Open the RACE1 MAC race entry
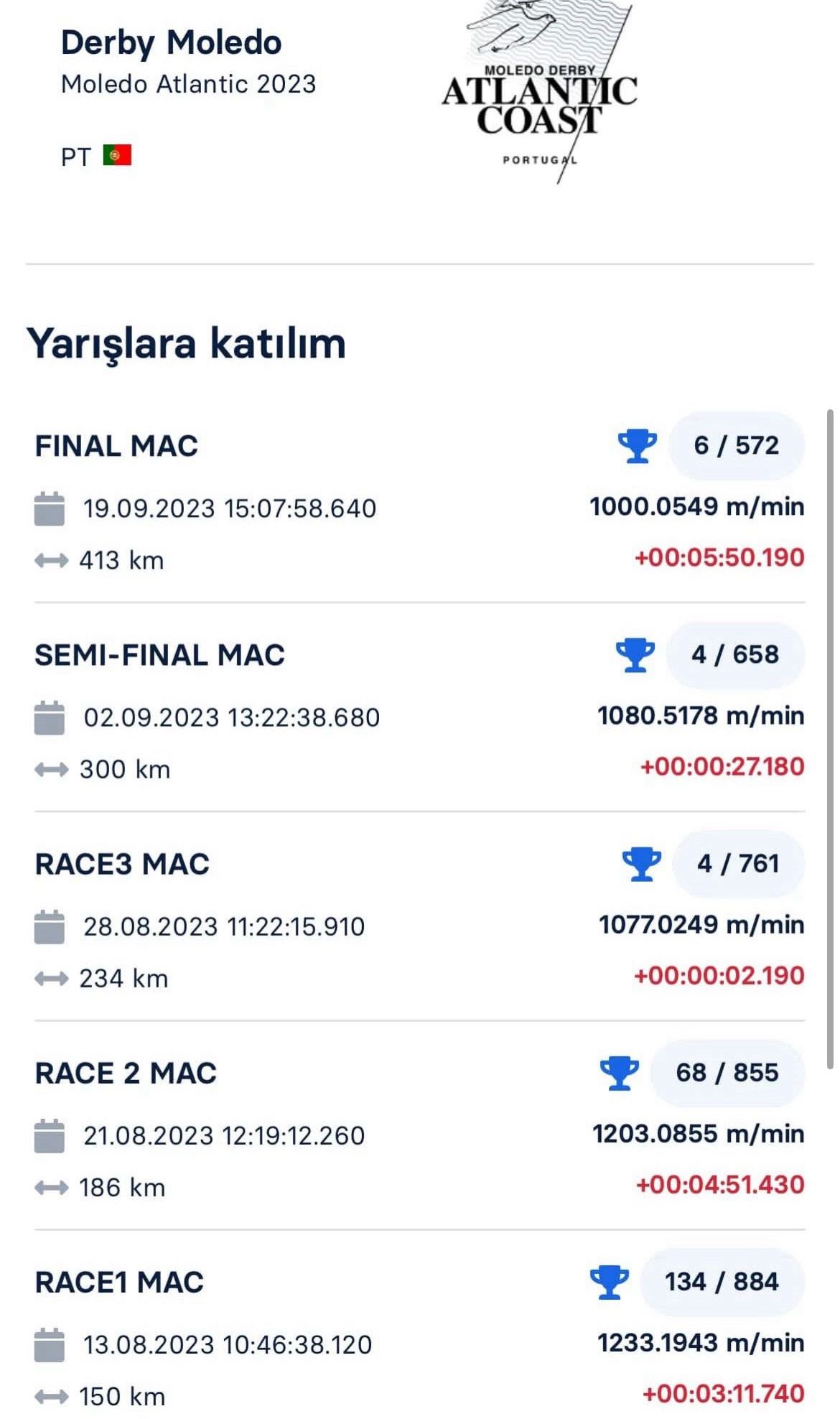The height and width of the screenshot is (1419, 840). pyautogui.click(x=119, y=1282)
